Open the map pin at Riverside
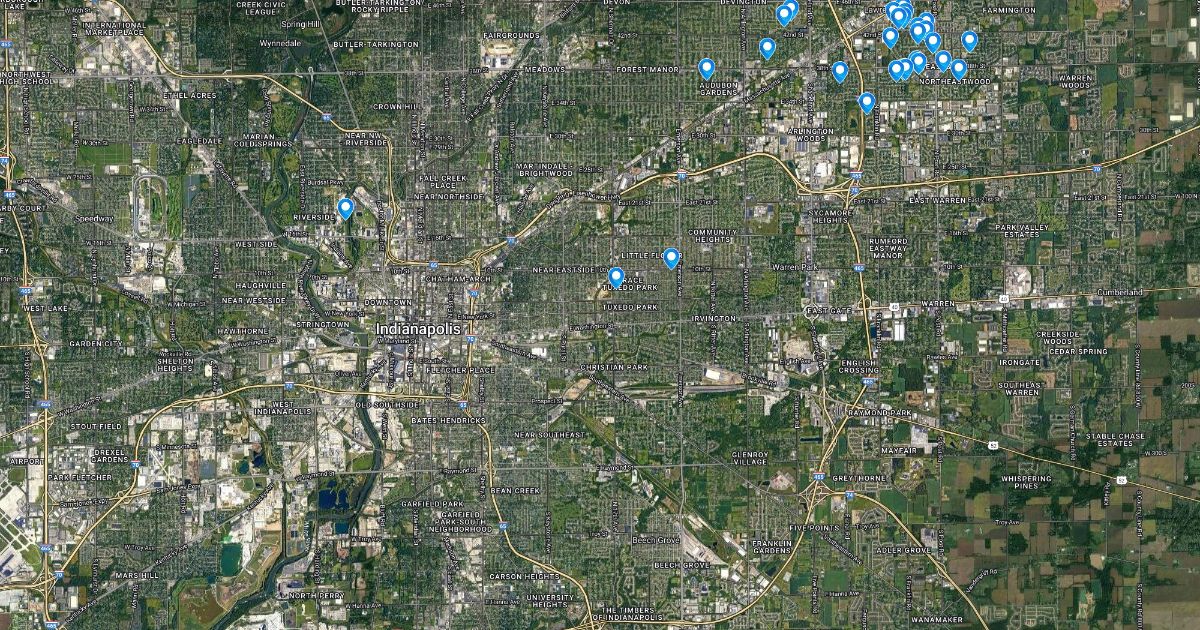The height and width of the screenshot is (630, 1200). click(346, 208)
